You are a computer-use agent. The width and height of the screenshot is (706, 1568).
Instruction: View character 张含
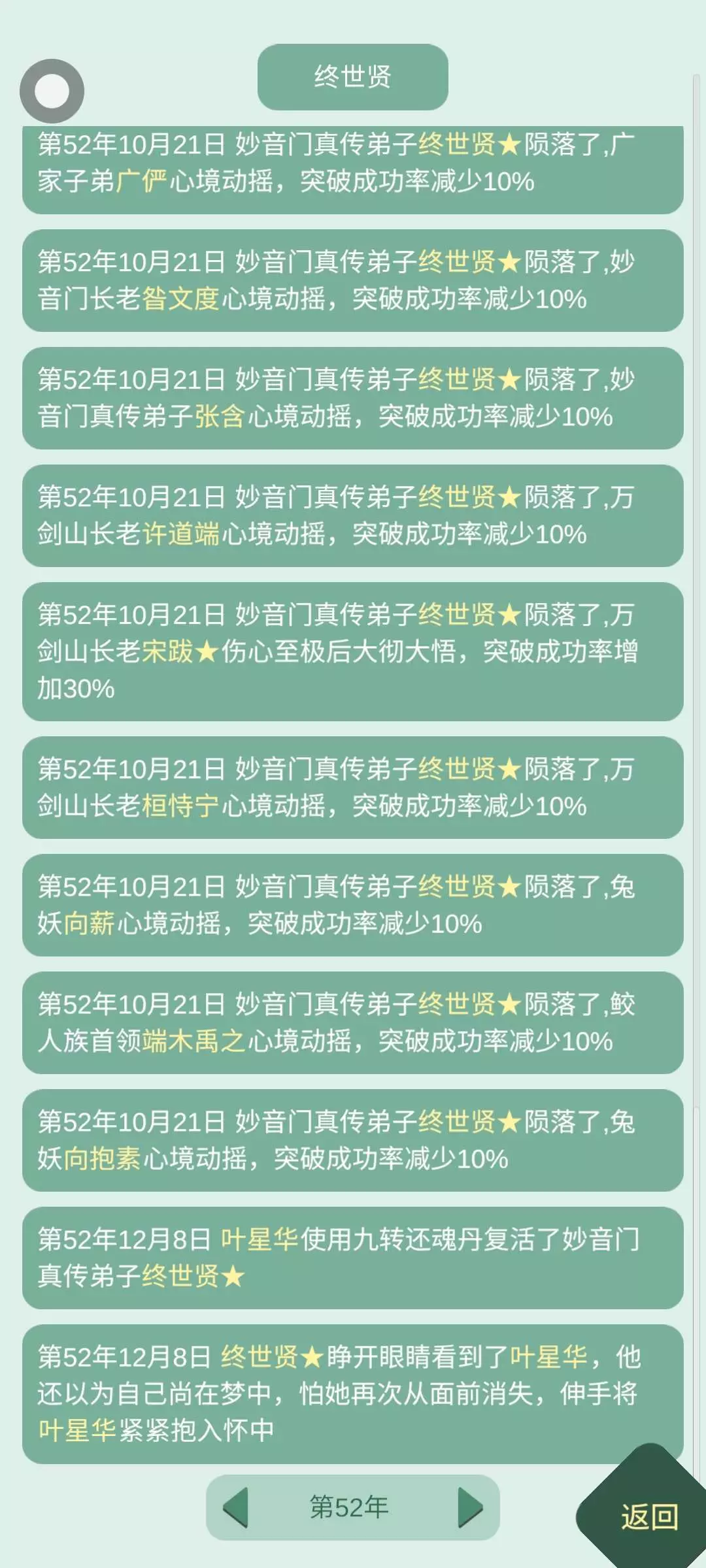point(220,416)
